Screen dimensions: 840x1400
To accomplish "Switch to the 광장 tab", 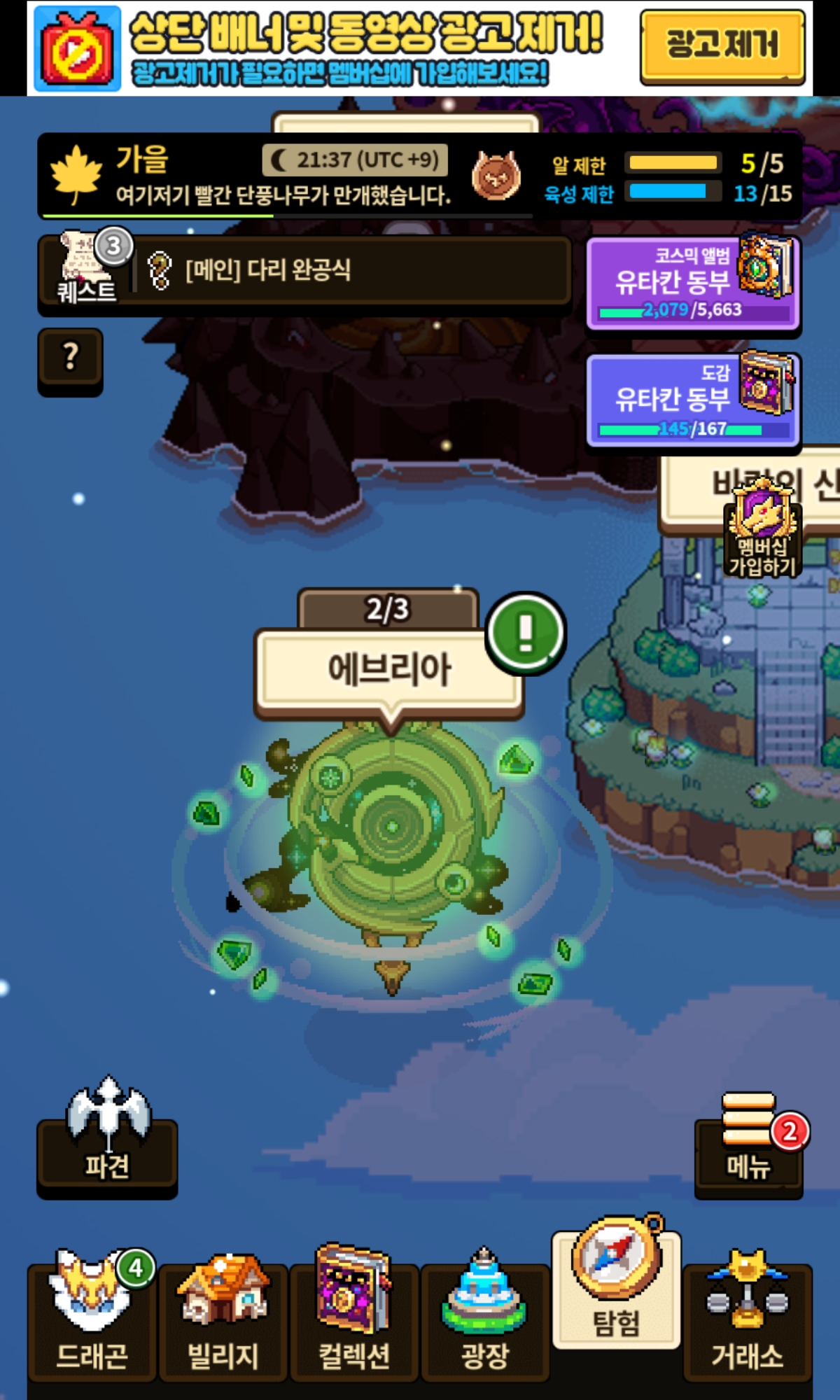I will (485, 1319).
